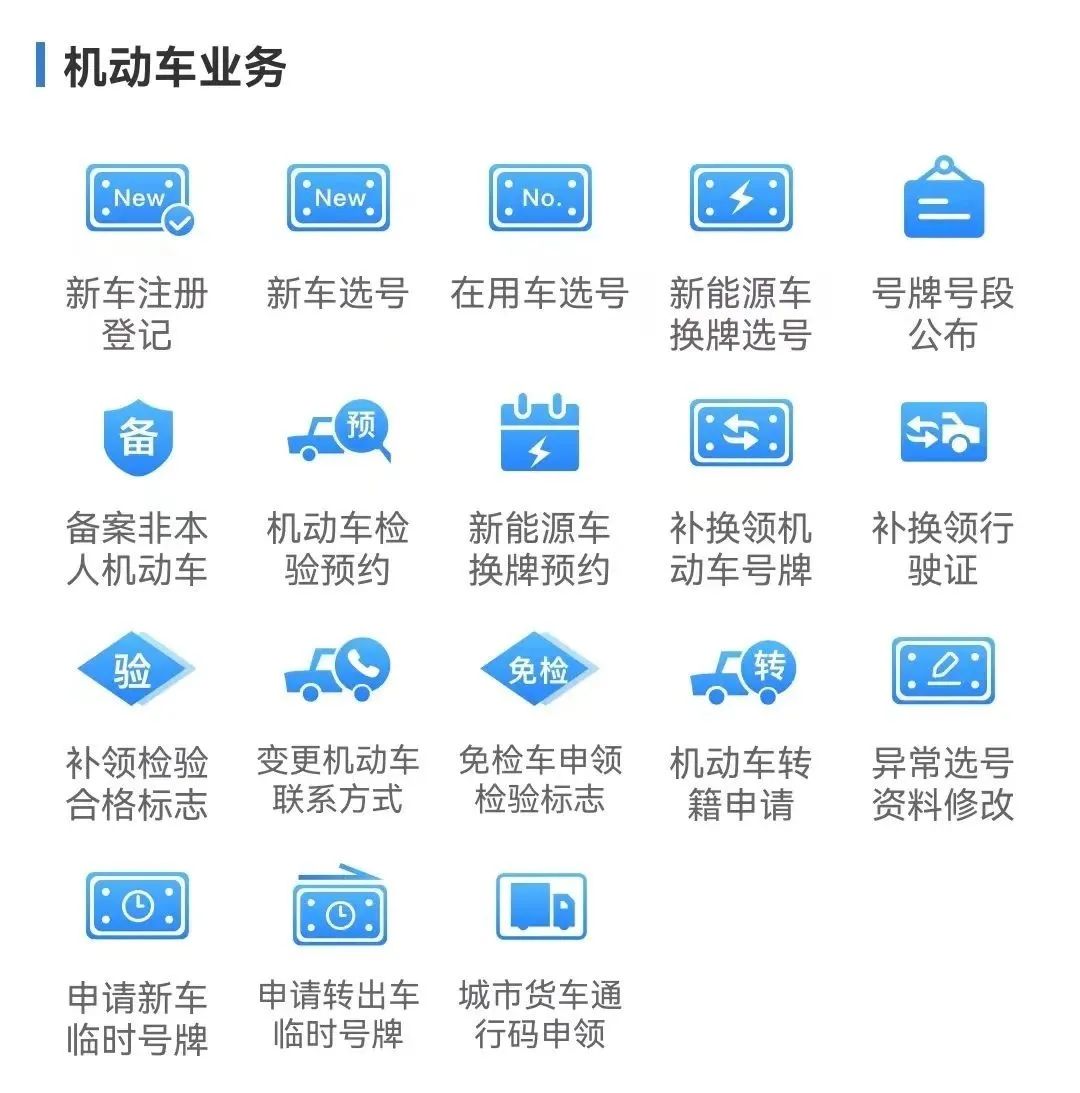Choose 申请转出车临时号牌
Image resolution: width=1080 pixels, height=1093 pixels.
pyautogui.click(x=338, y=906)
